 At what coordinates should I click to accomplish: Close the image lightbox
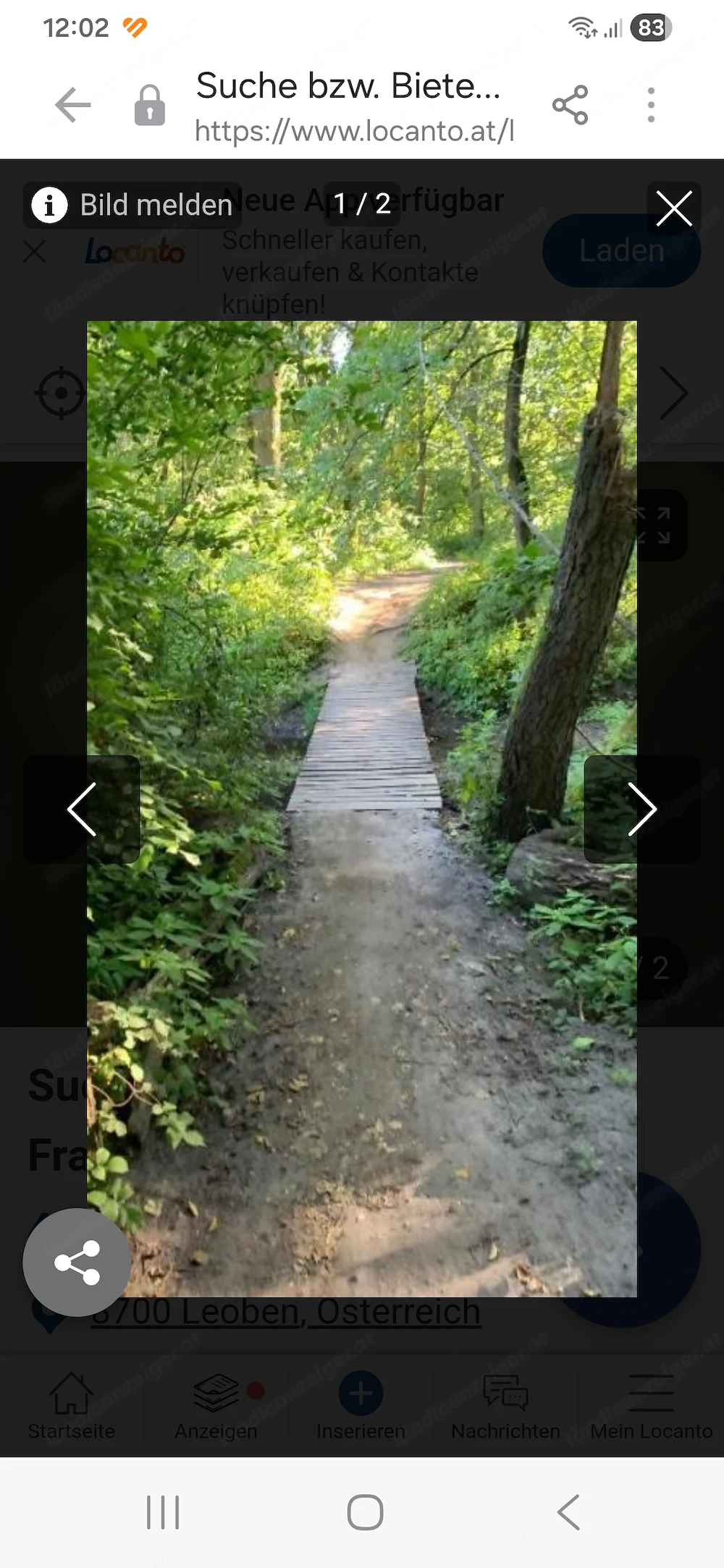pyautogui.click(x=673, y=208)
